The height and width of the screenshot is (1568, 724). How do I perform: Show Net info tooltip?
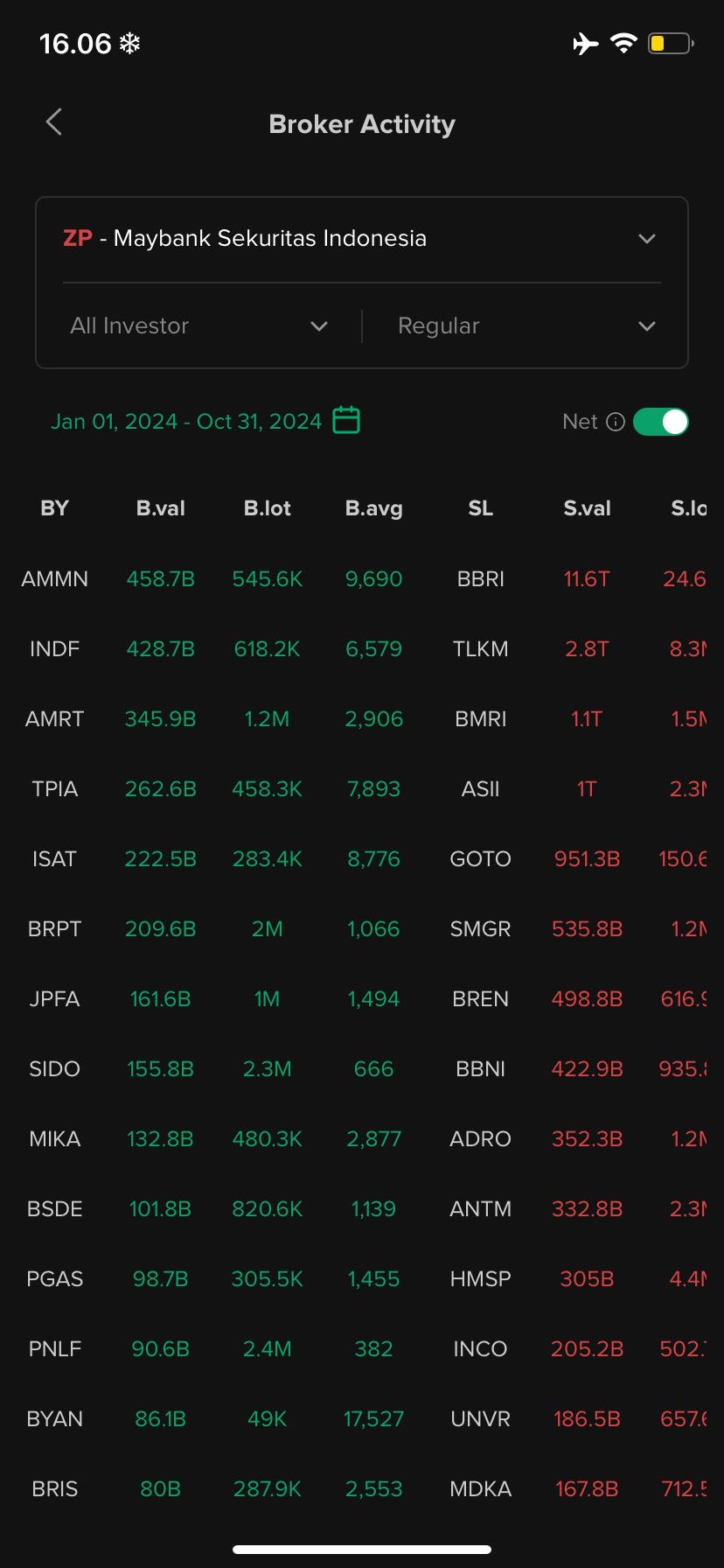(x=616, y=422)
